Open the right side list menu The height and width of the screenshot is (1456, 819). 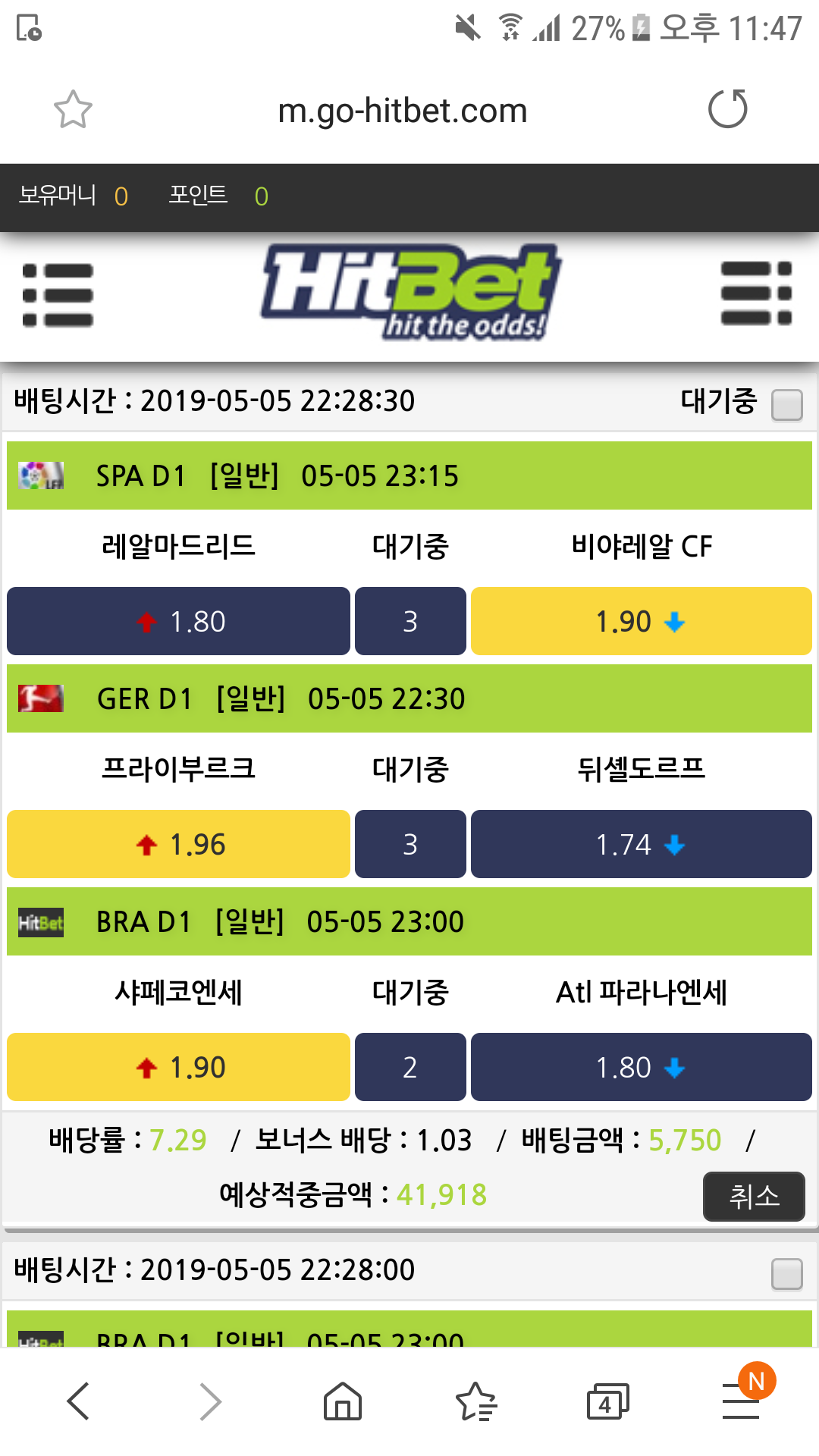point(756,293)
